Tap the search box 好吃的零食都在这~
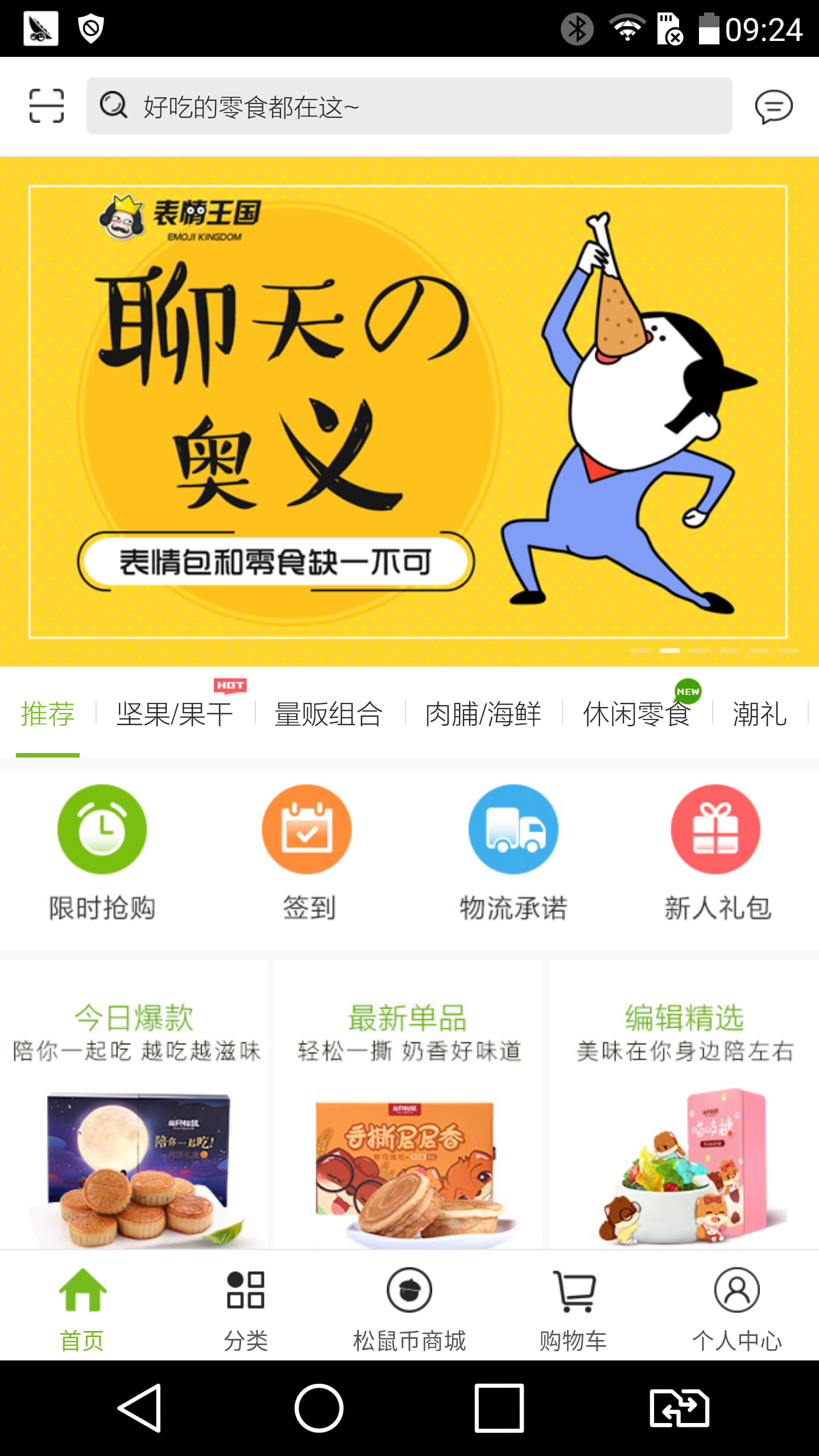Image resolution: width=819 pixels, height=1456 pixels. pyautogui.click(x=409, y=106)
